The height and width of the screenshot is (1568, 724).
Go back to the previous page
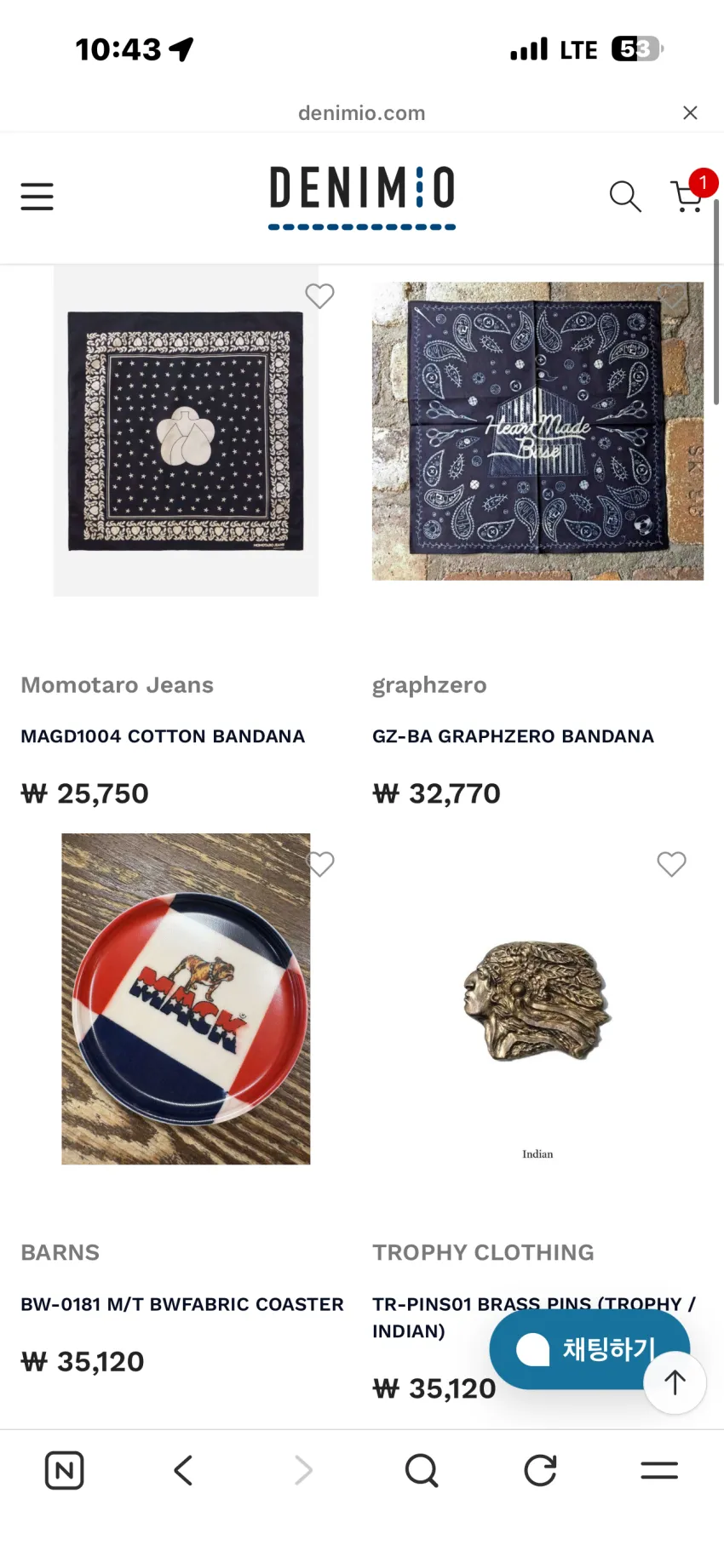183,1470
